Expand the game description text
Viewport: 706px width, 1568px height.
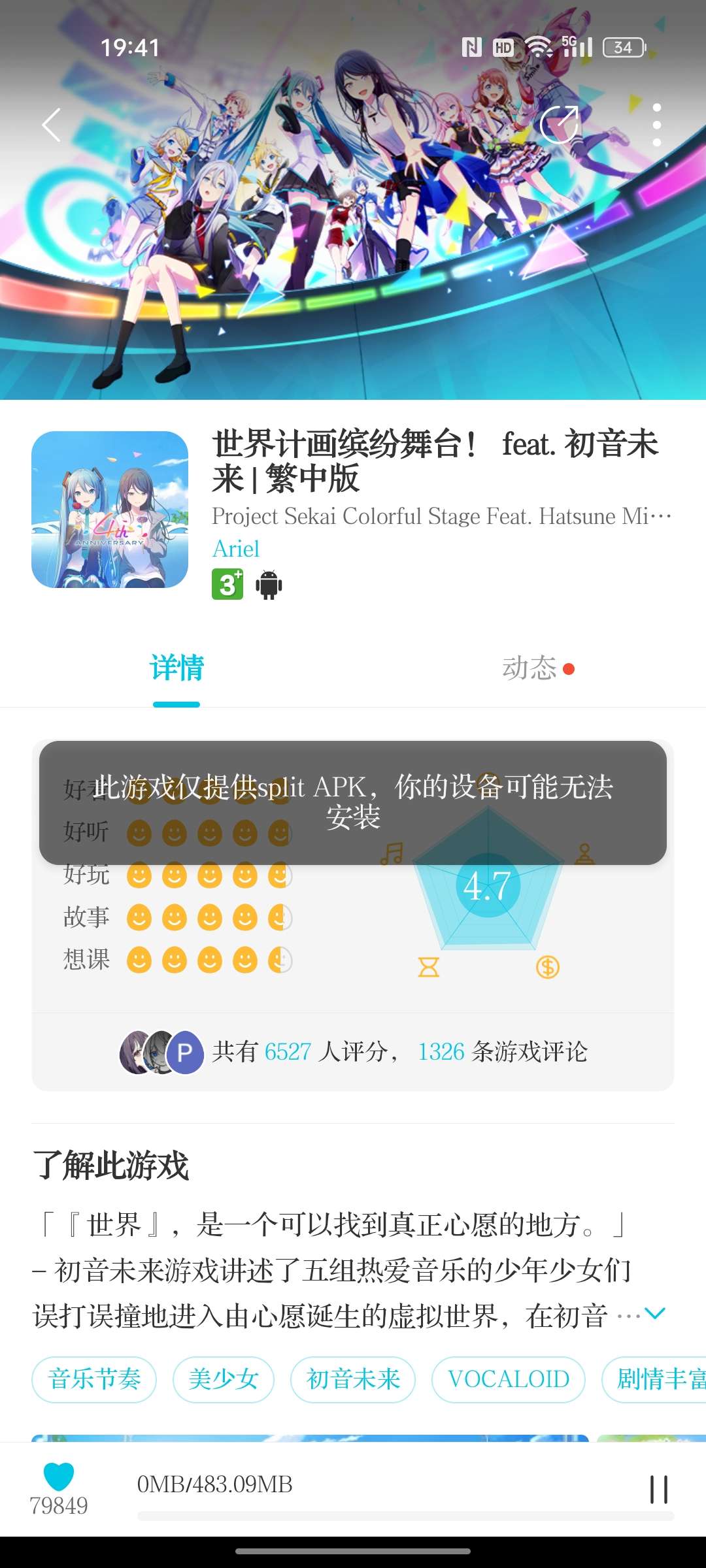(x=654, y=1313)
